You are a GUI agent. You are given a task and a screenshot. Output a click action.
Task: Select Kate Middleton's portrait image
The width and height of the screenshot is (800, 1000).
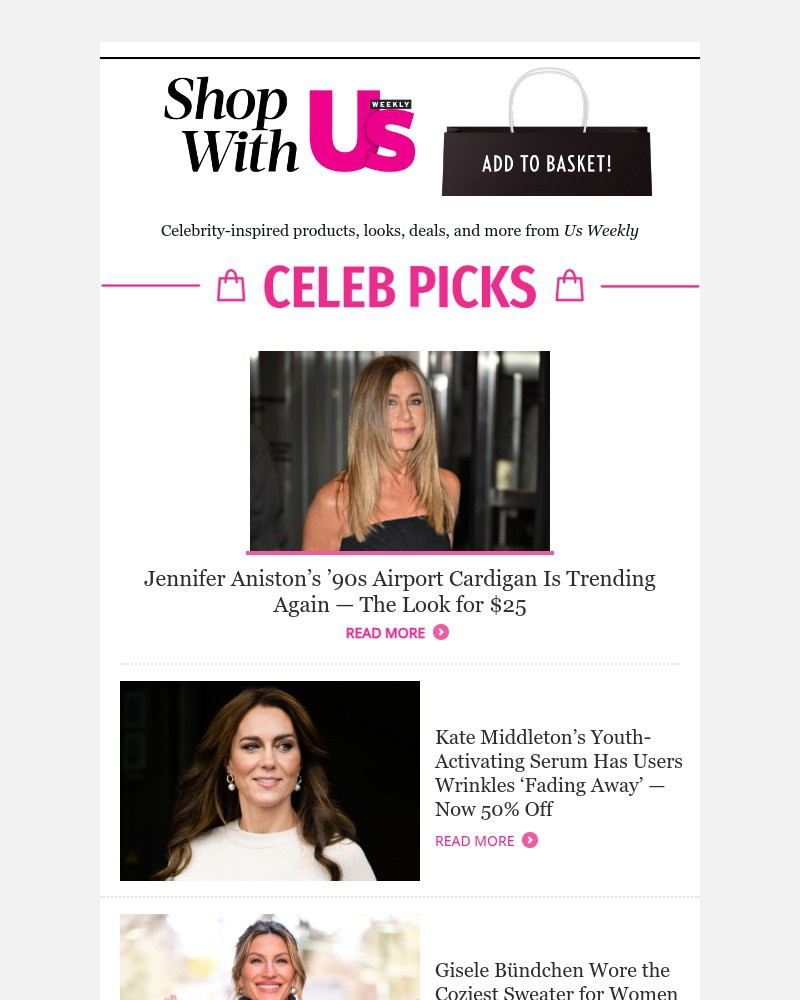tap(270, 781)
